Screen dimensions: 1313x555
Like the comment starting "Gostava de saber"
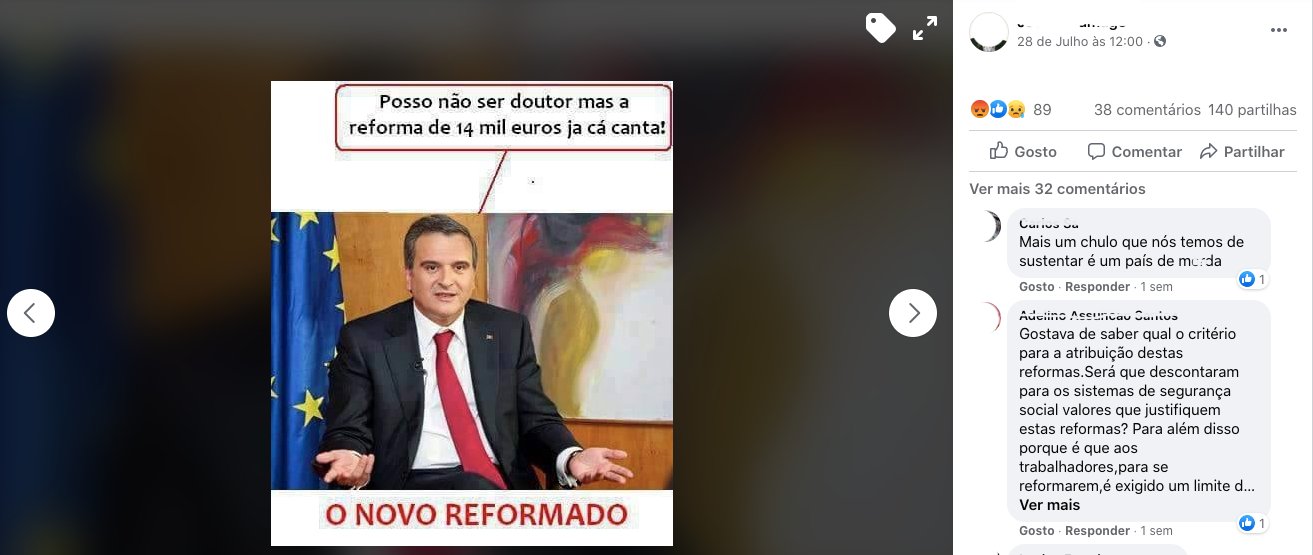click(x=1036, y=530)
